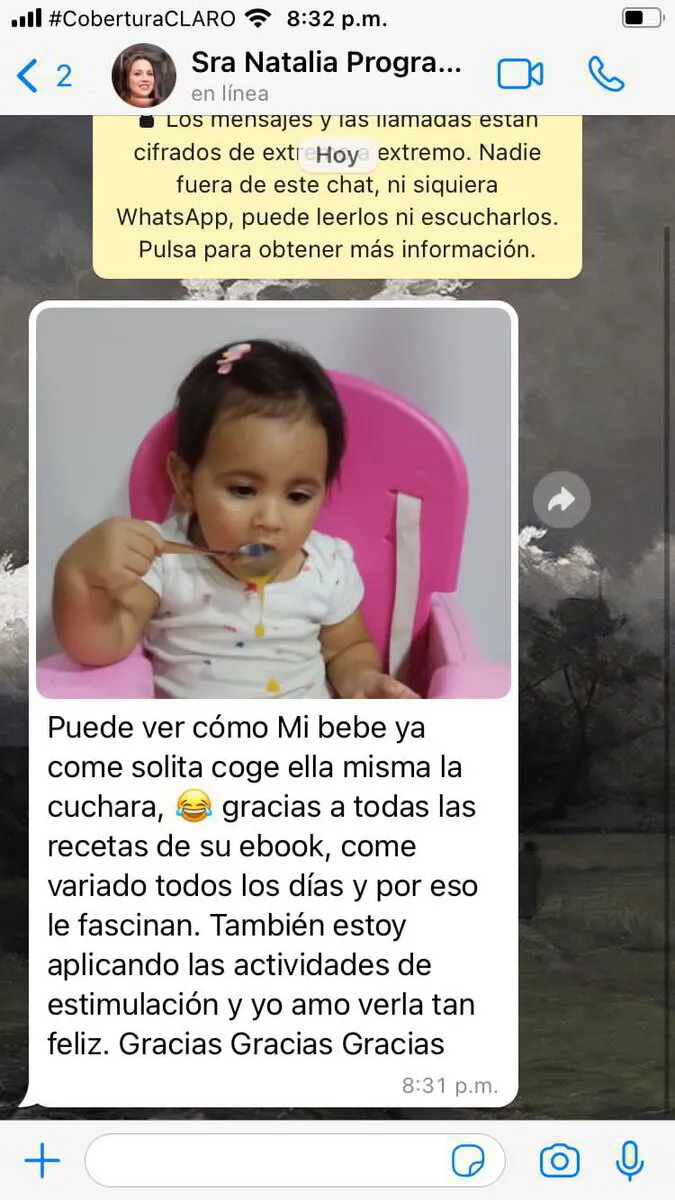Screen dimensions: 675x1200
Task: Start a voice call with Sra Natalia
Action: (606, 75)
